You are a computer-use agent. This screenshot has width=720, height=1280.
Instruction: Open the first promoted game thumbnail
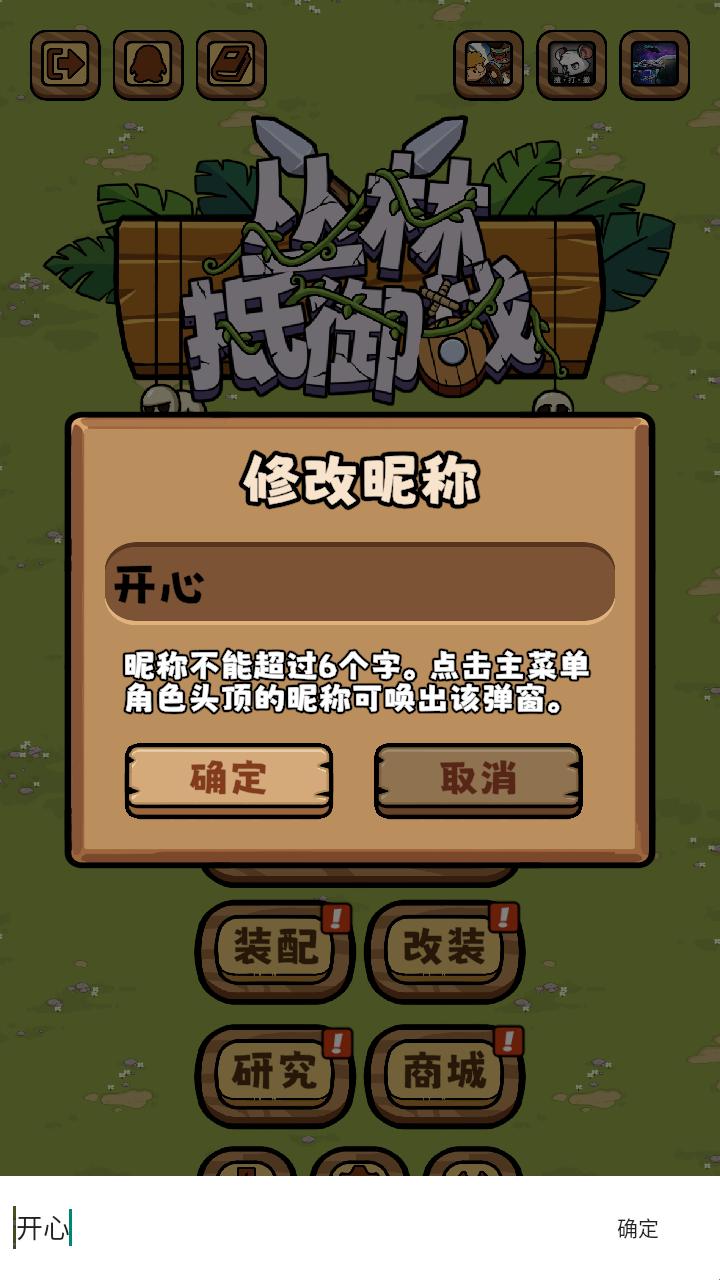click(489, 65)
